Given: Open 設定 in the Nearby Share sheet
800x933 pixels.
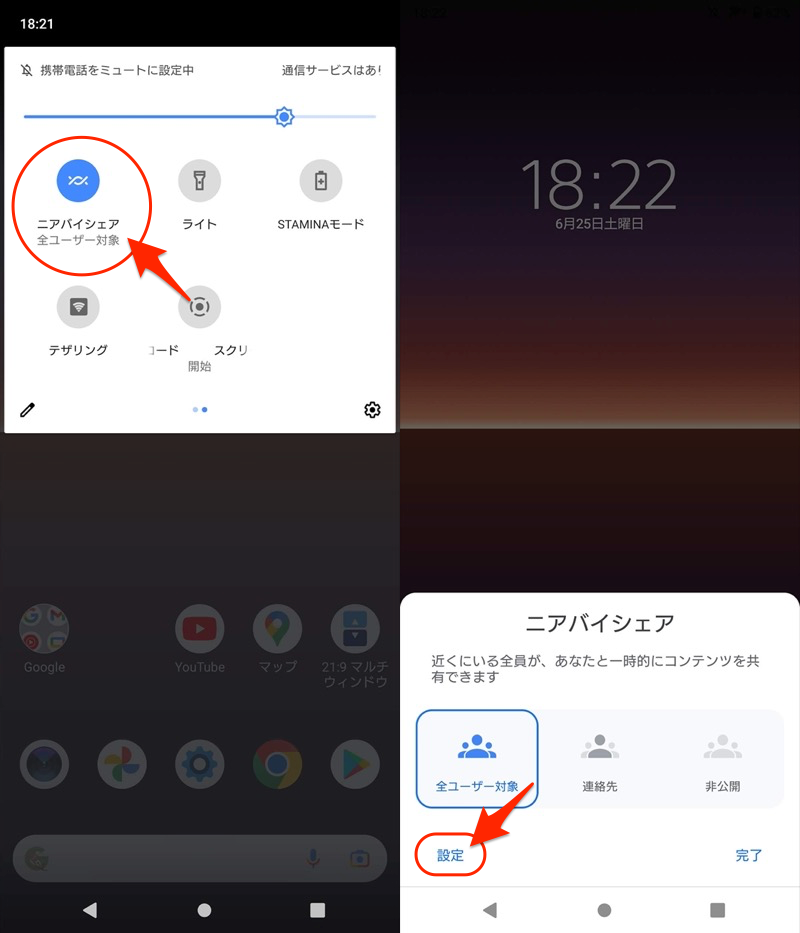Looking at the screenshot, I should 451,855.
